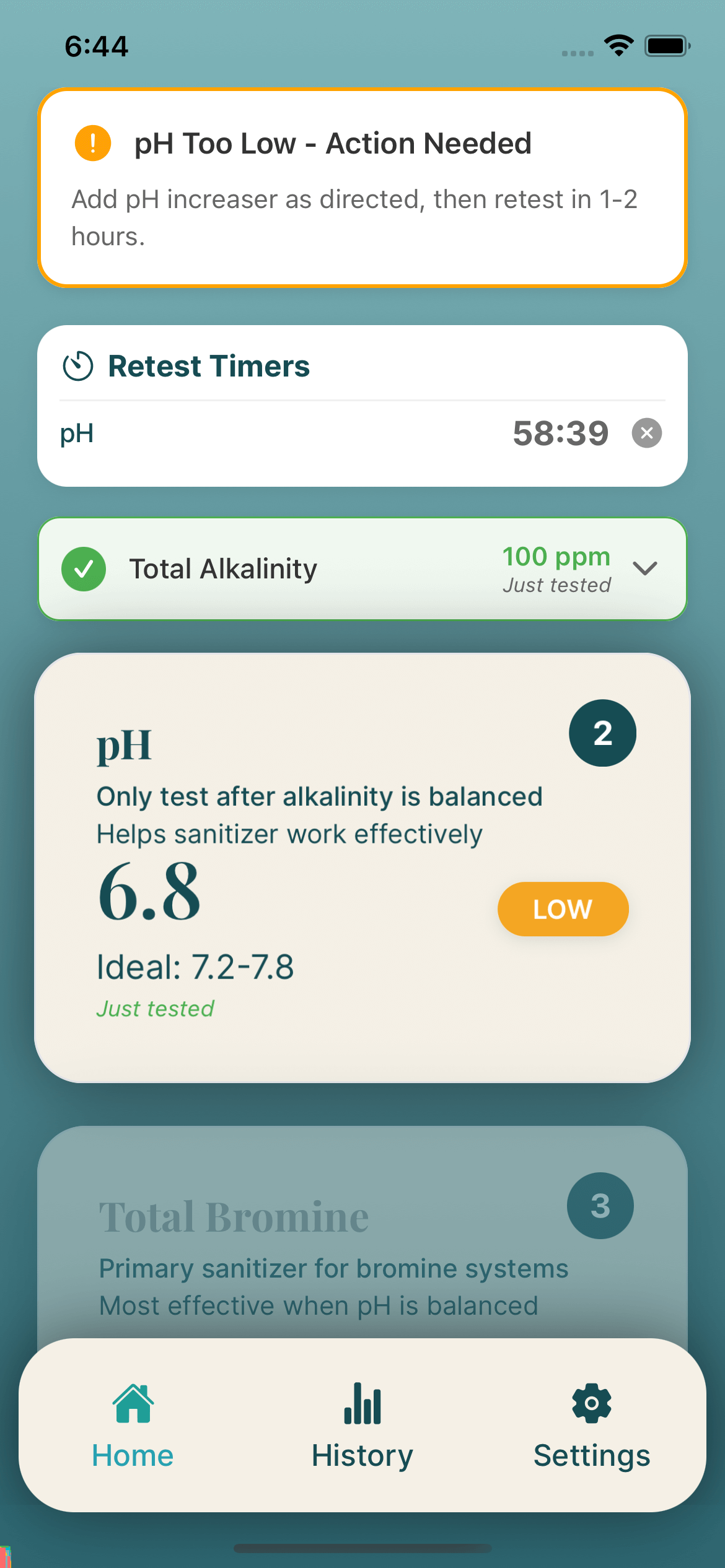Click the warning icon on the pH alert
Screen dimensions: 725x1568
click(92, 143)
